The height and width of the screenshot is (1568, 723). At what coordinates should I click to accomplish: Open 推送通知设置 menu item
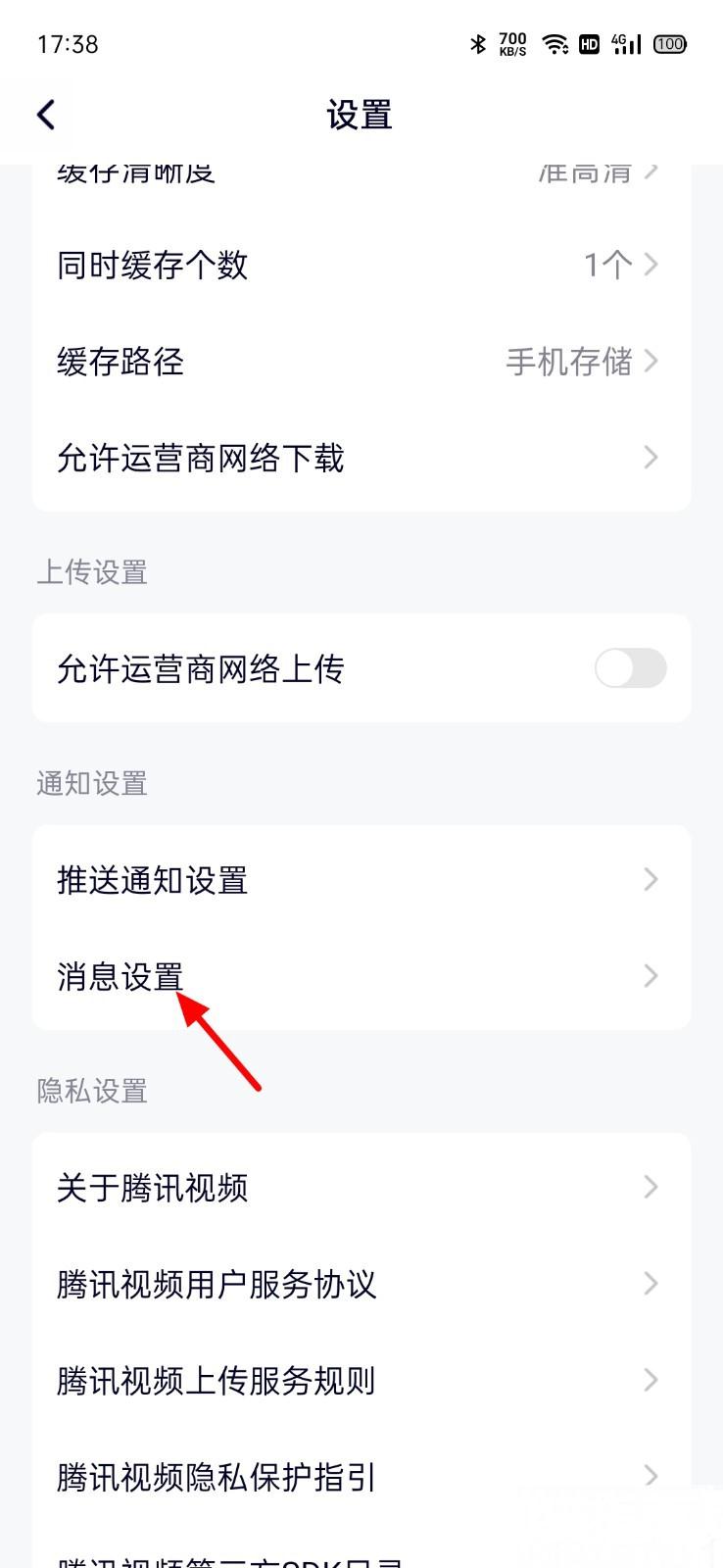point(361,879)
